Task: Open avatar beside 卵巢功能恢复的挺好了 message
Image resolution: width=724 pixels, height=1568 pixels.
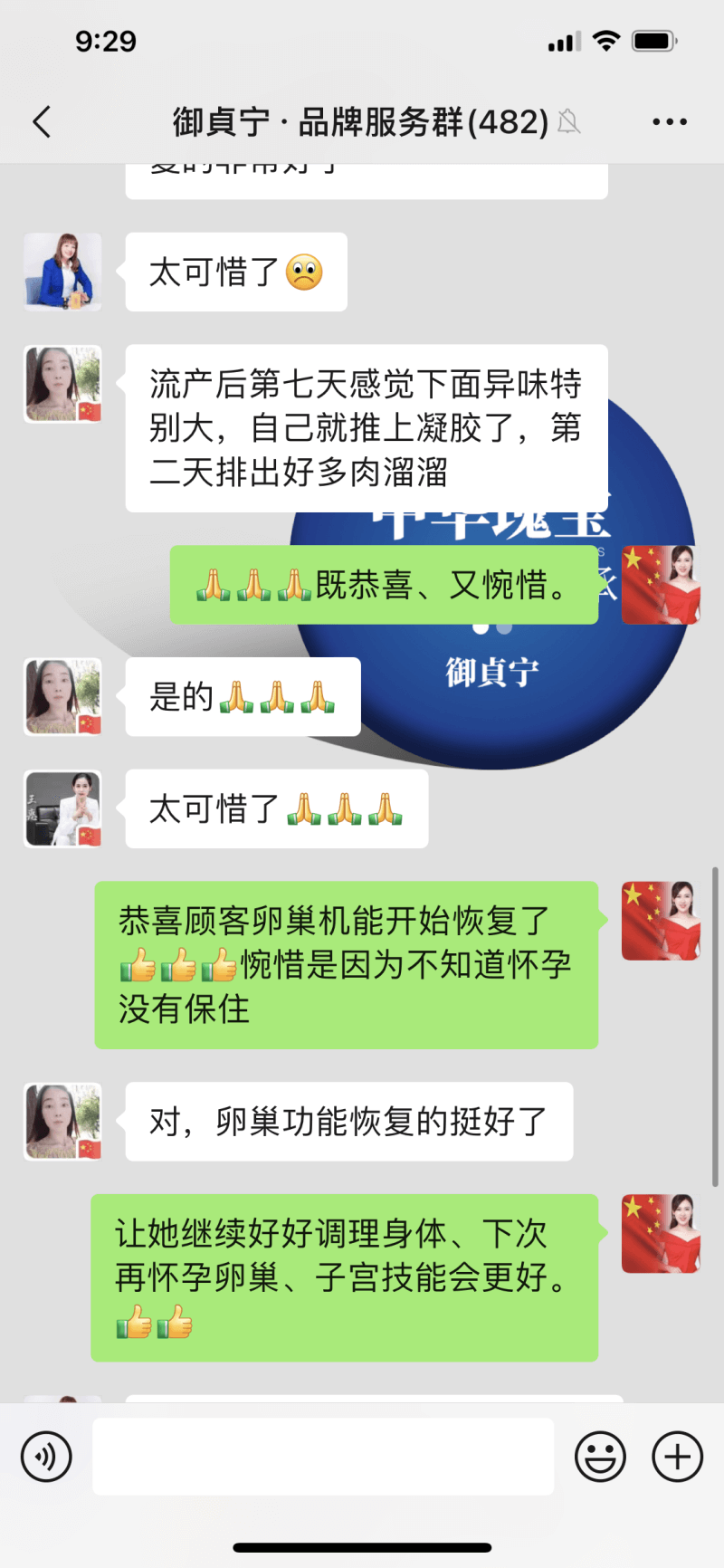Action: pyautogui.click(x=62, y=1122)
